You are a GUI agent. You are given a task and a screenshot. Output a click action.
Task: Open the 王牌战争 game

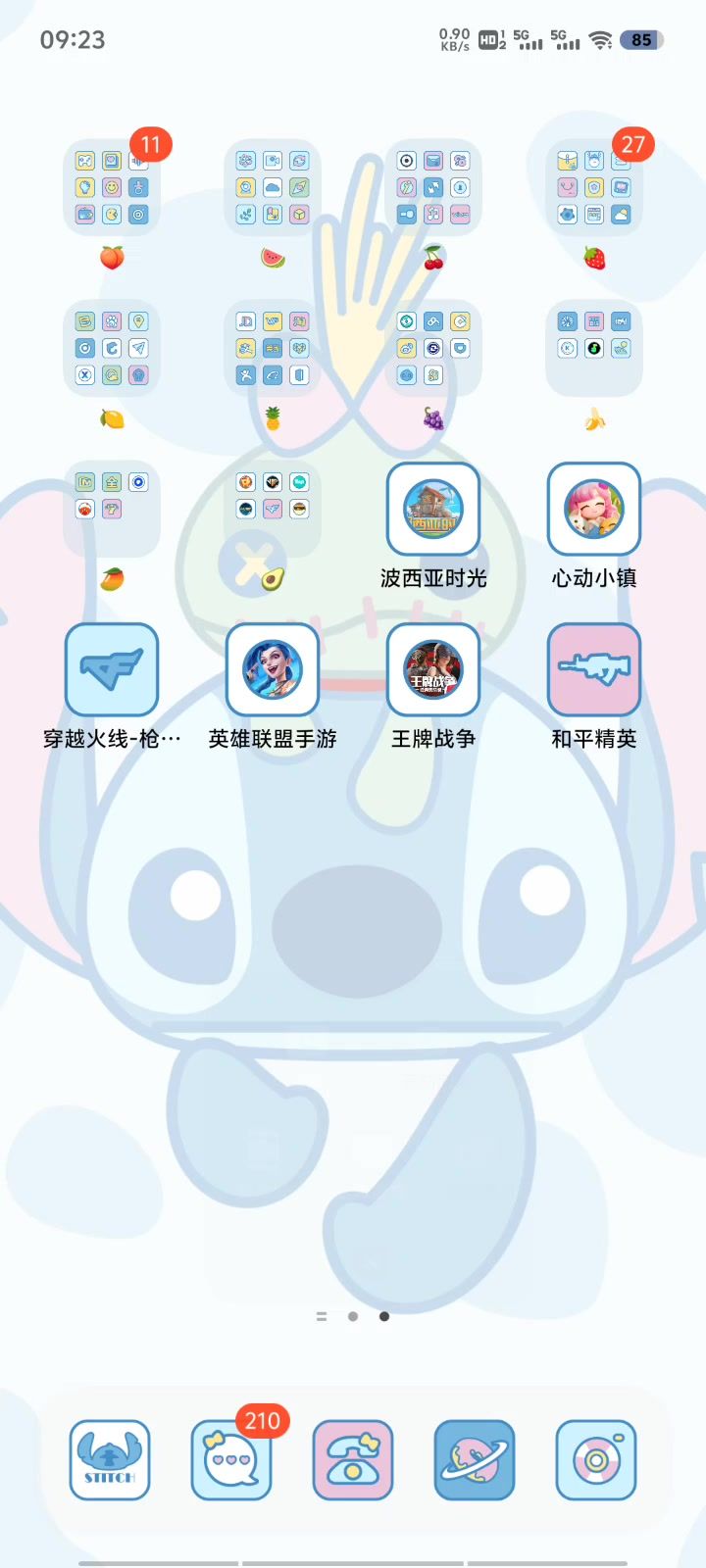coord(432,670)
